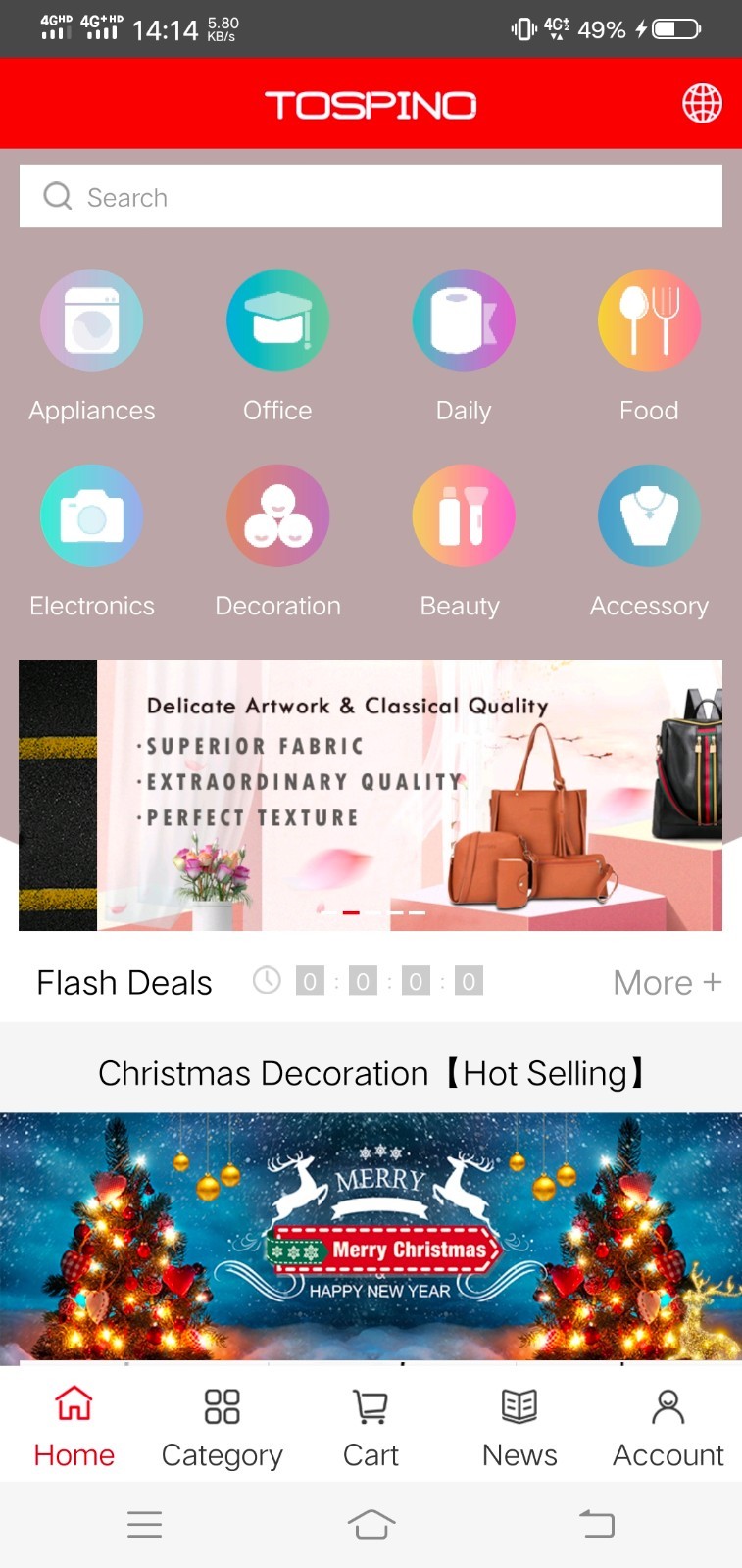Open the Beauty category

(463, 516)
